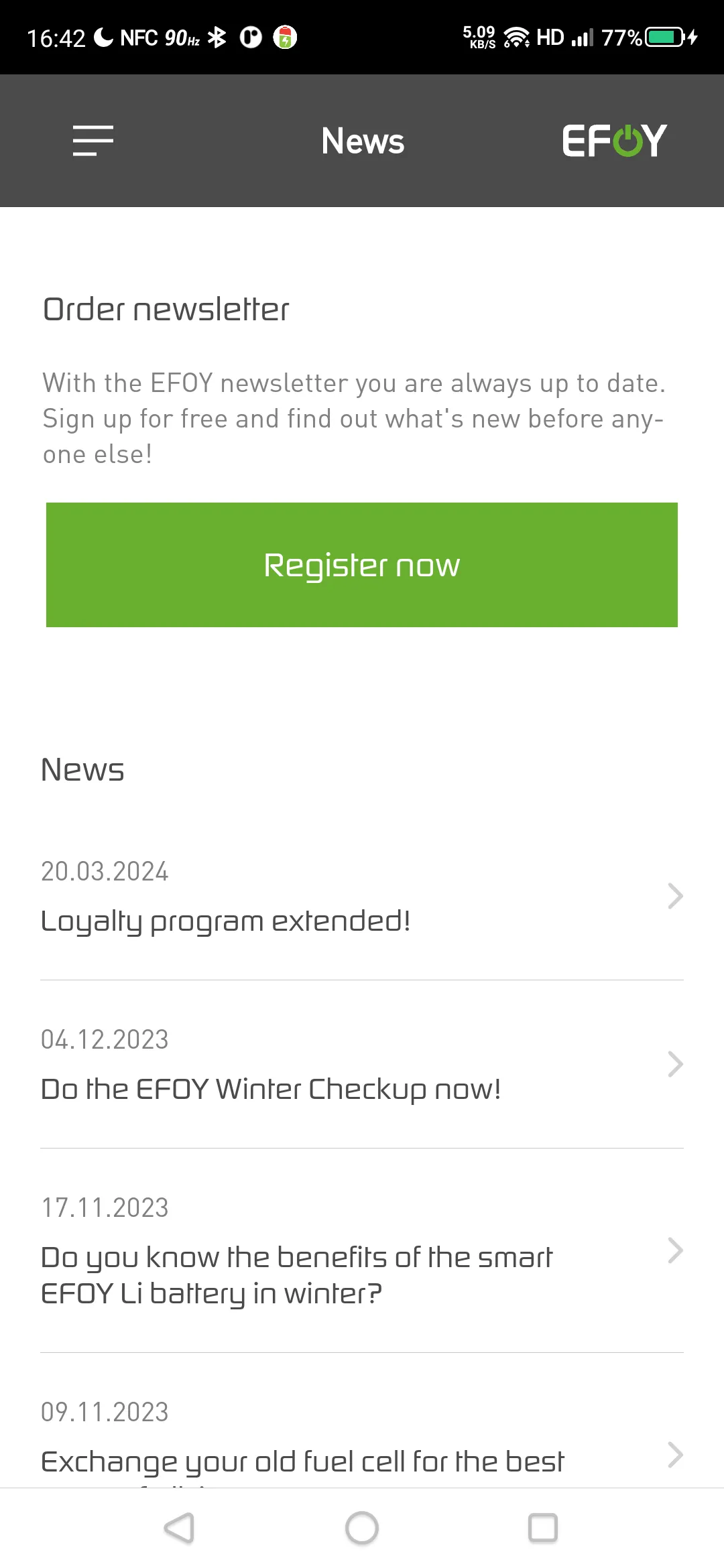Open the Order newsletter heading link

point(165,309)
